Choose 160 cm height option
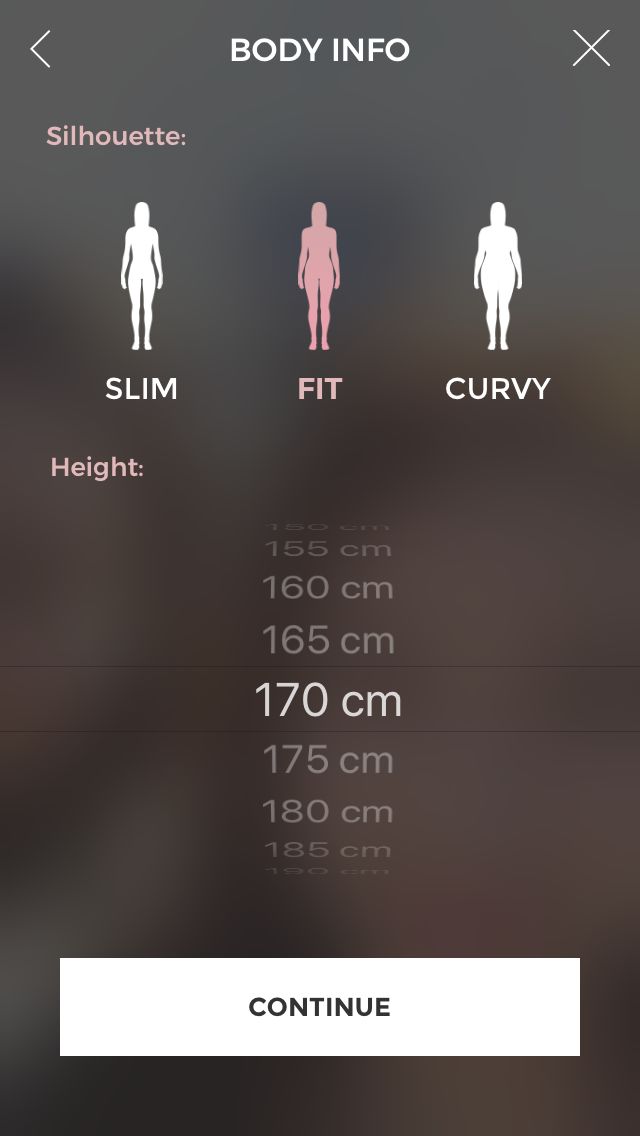 pos(328,587)
